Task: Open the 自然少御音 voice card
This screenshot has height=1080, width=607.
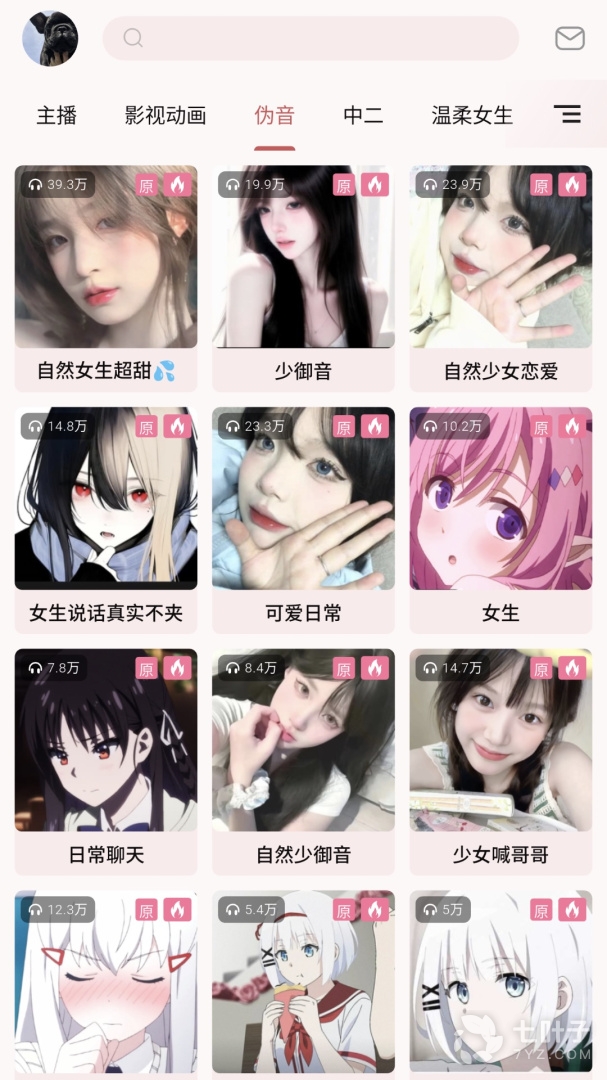Action: point(303,762)
